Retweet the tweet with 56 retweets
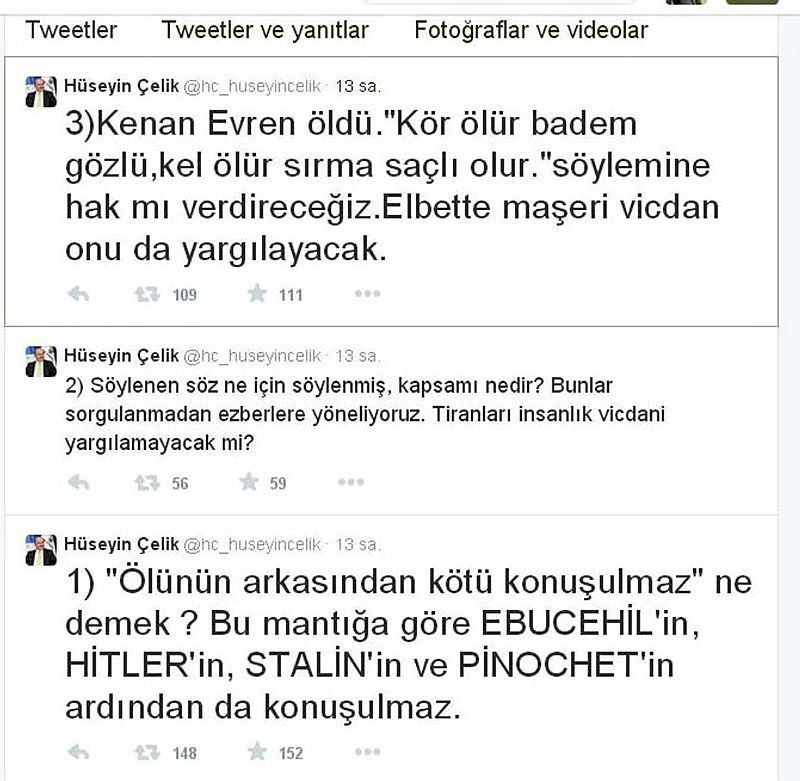The width and height of the screenshot is (800, 781). coord(147,482)
